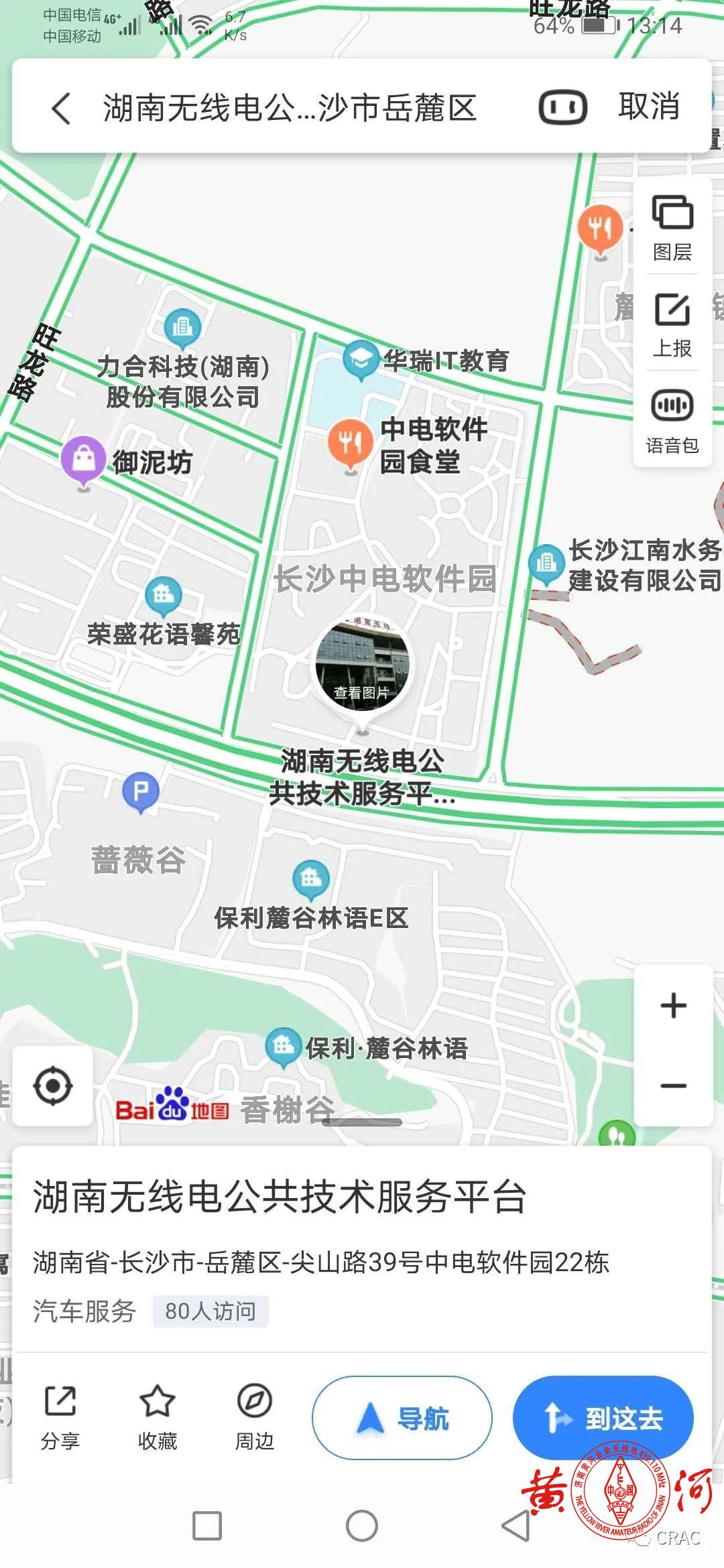Open details for 湖南无线电公共技术服务平台
Viewport: 724px width, 1568px height.
click(280, 1197)
